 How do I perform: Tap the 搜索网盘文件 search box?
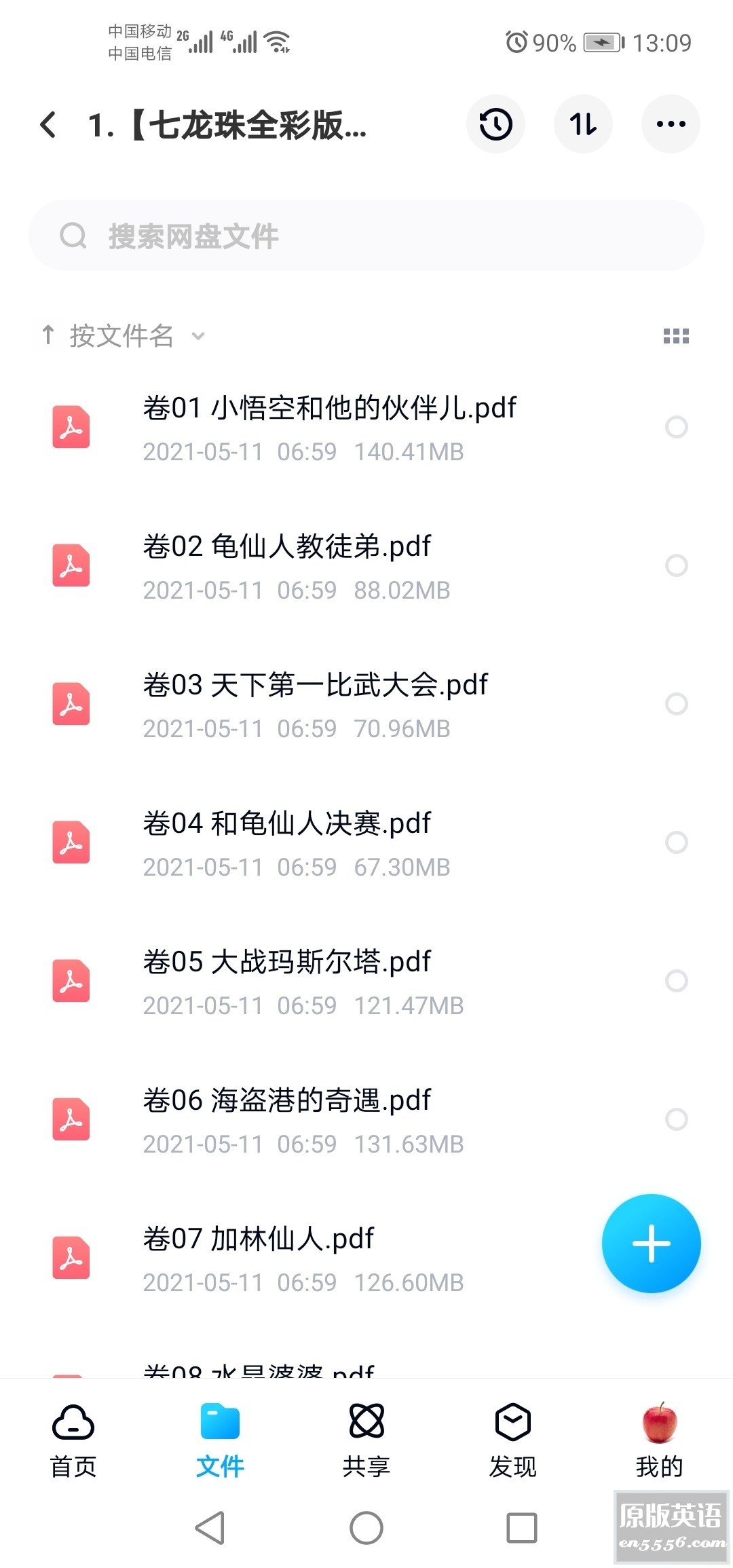(x=366, y=236)
